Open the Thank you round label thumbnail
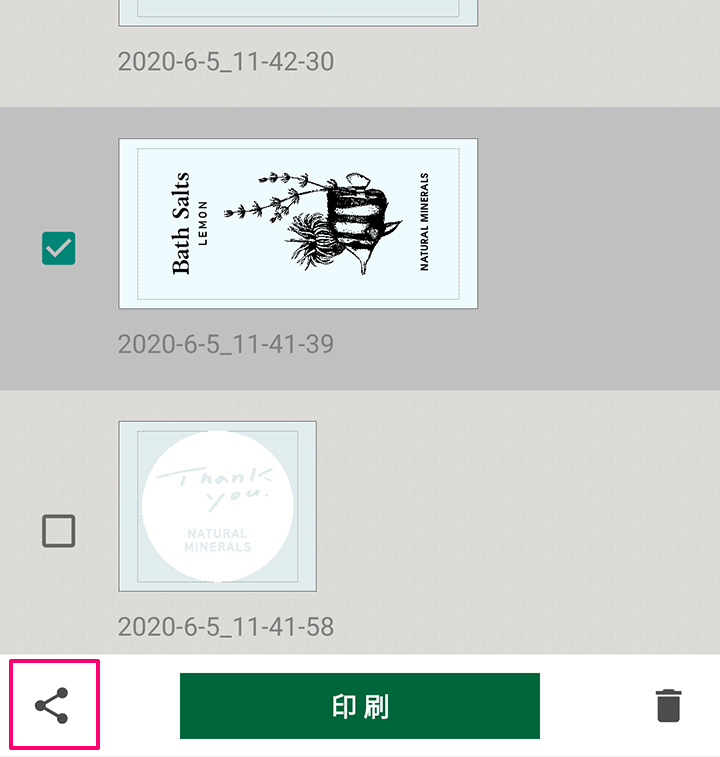The image size is (720, 757). pyautogui.click(x=217, y=506)
